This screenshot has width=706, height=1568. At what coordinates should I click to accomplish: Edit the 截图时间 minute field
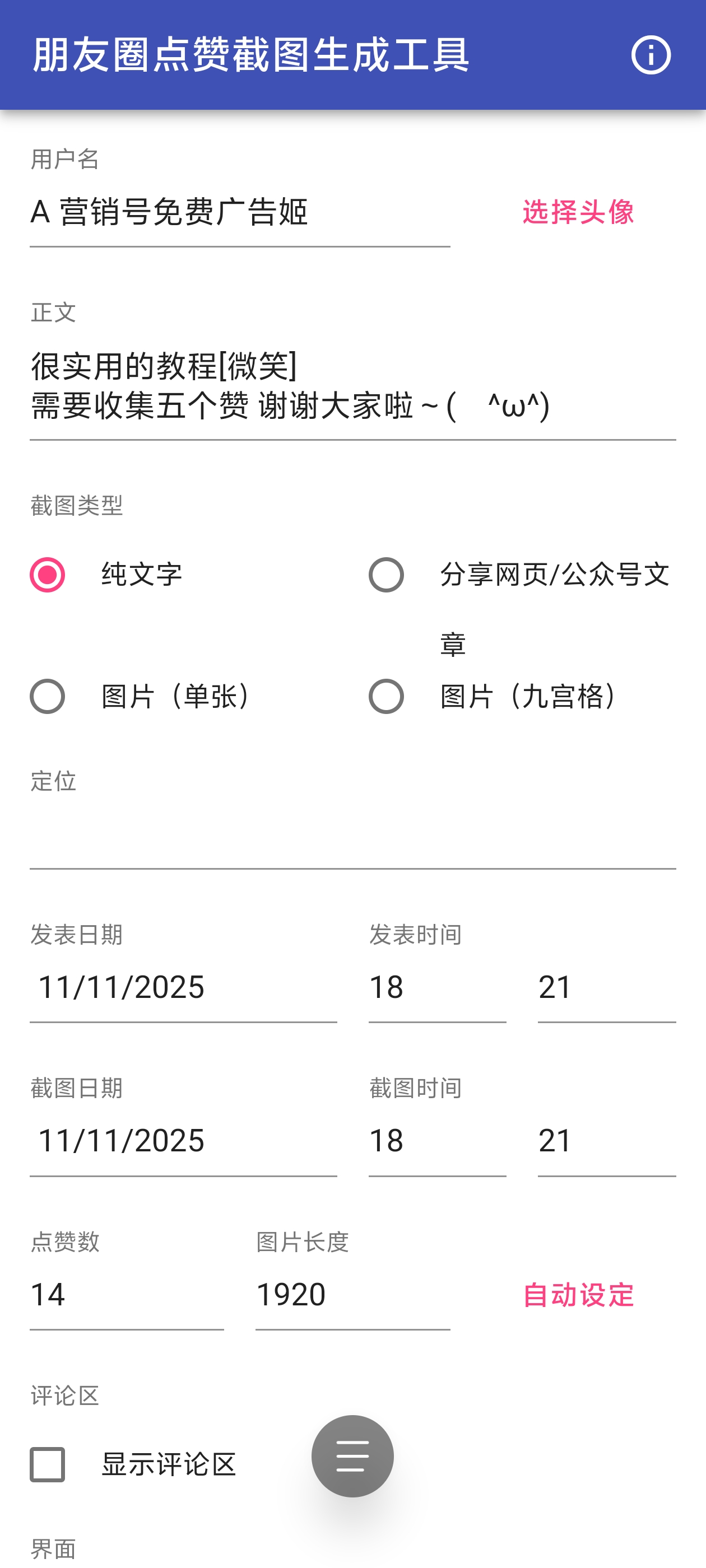tap(606, 1141)
